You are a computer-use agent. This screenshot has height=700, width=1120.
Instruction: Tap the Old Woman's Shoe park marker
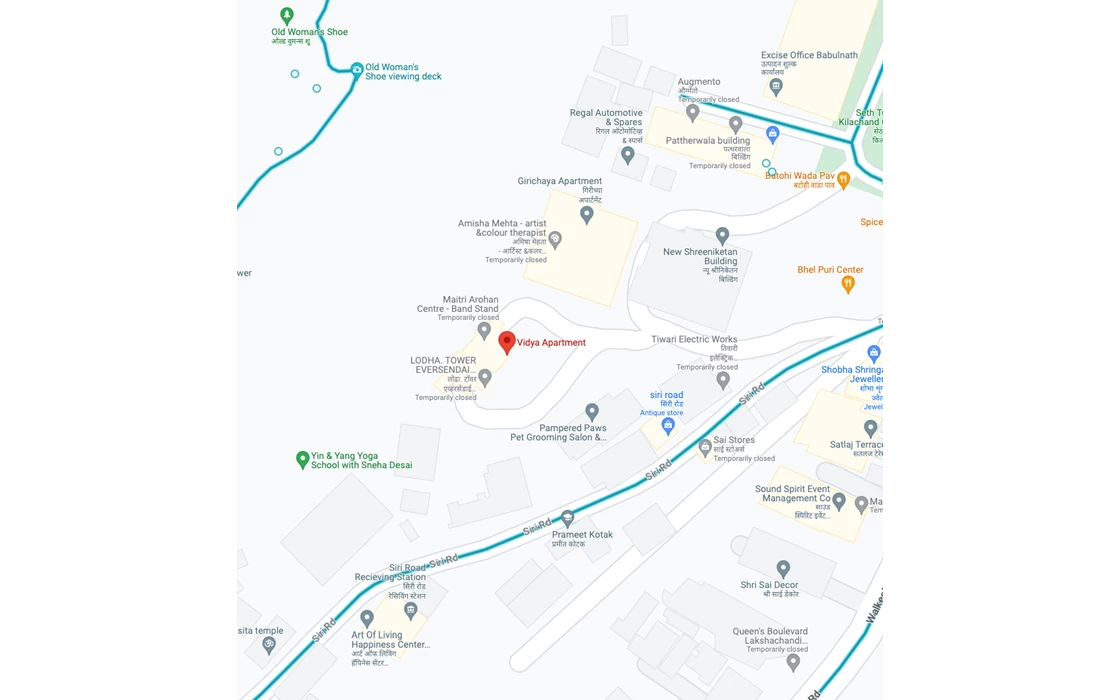pos(287,16)
